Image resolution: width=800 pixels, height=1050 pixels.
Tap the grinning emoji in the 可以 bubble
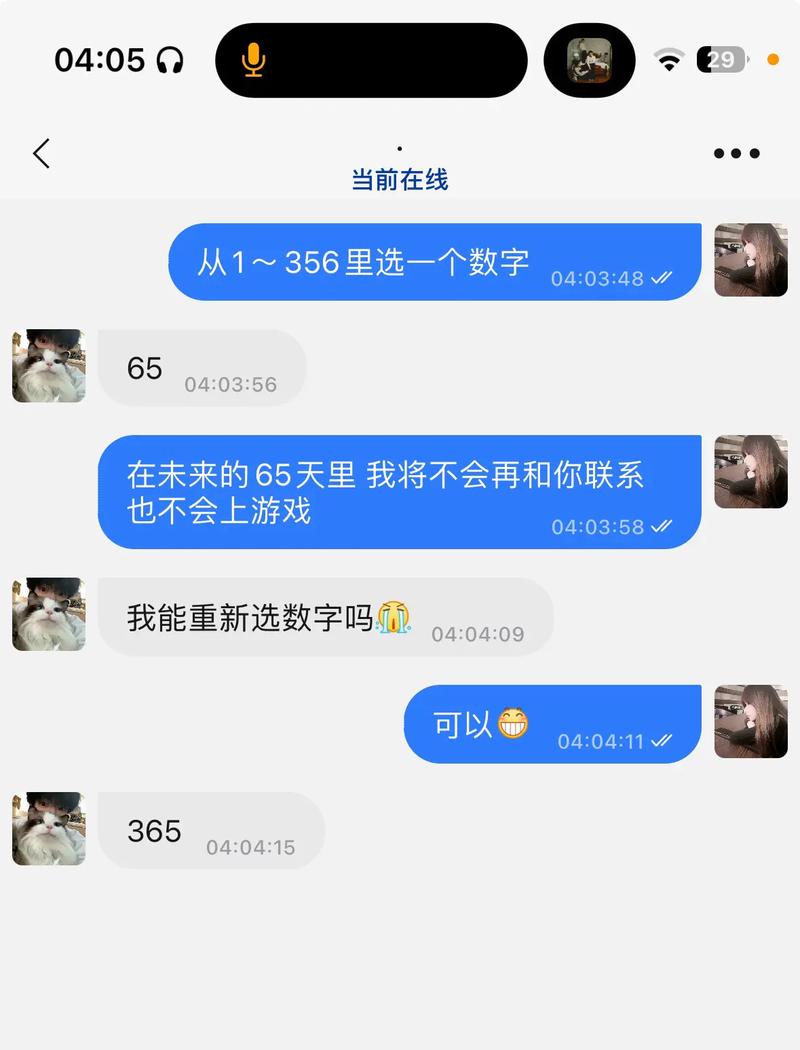(x=512, y=724)
